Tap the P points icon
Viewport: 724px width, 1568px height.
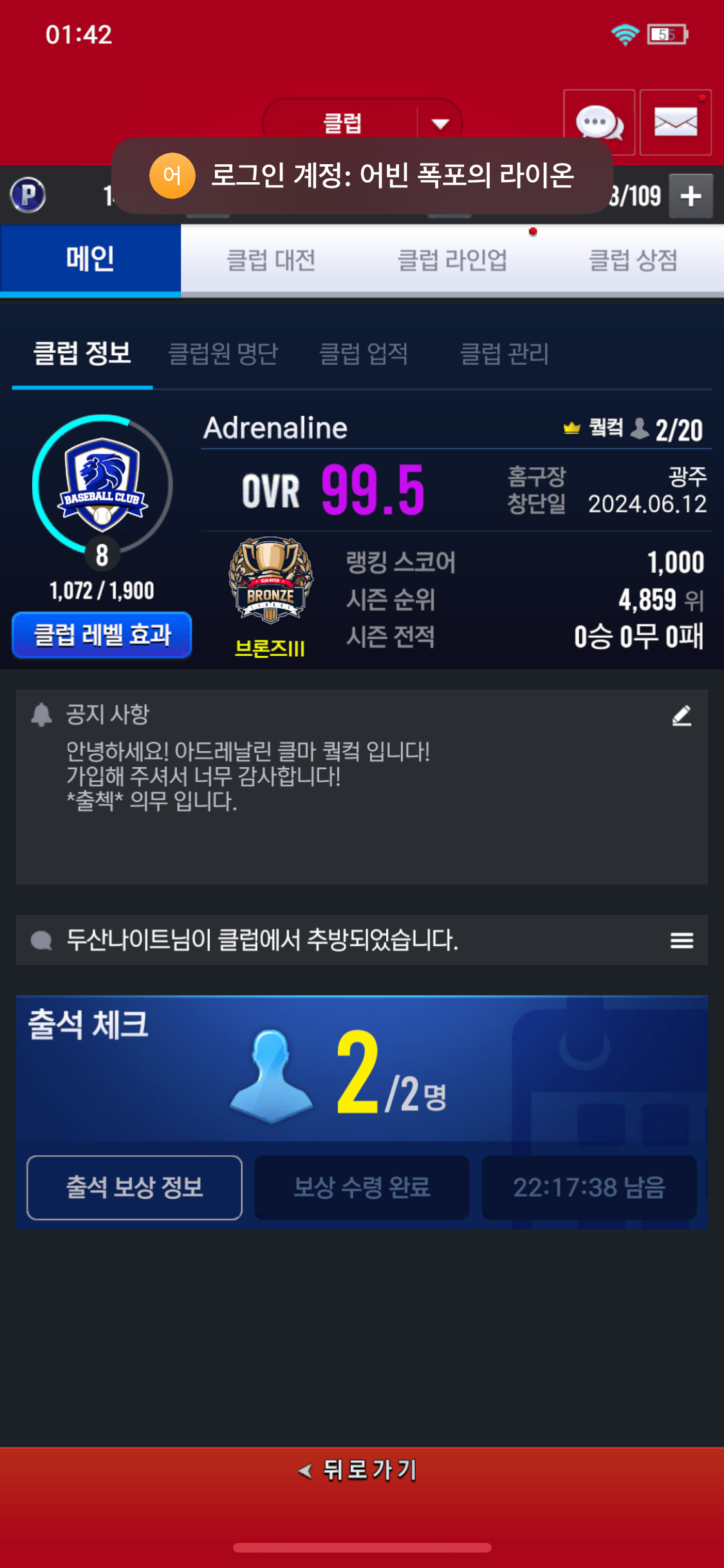coord(28,195)
